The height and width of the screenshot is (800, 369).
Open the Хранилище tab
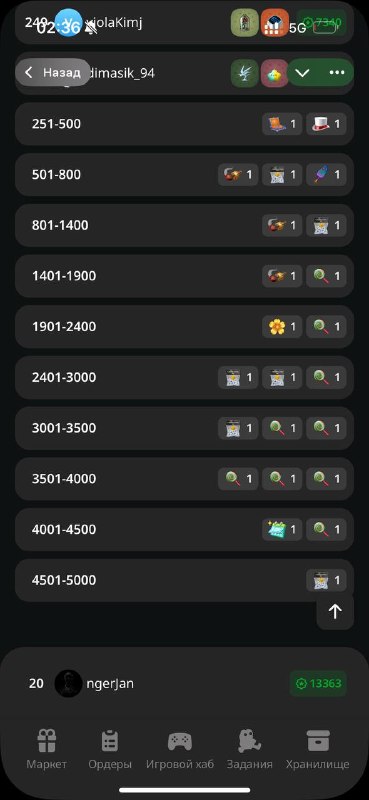[x=317, y=749]
